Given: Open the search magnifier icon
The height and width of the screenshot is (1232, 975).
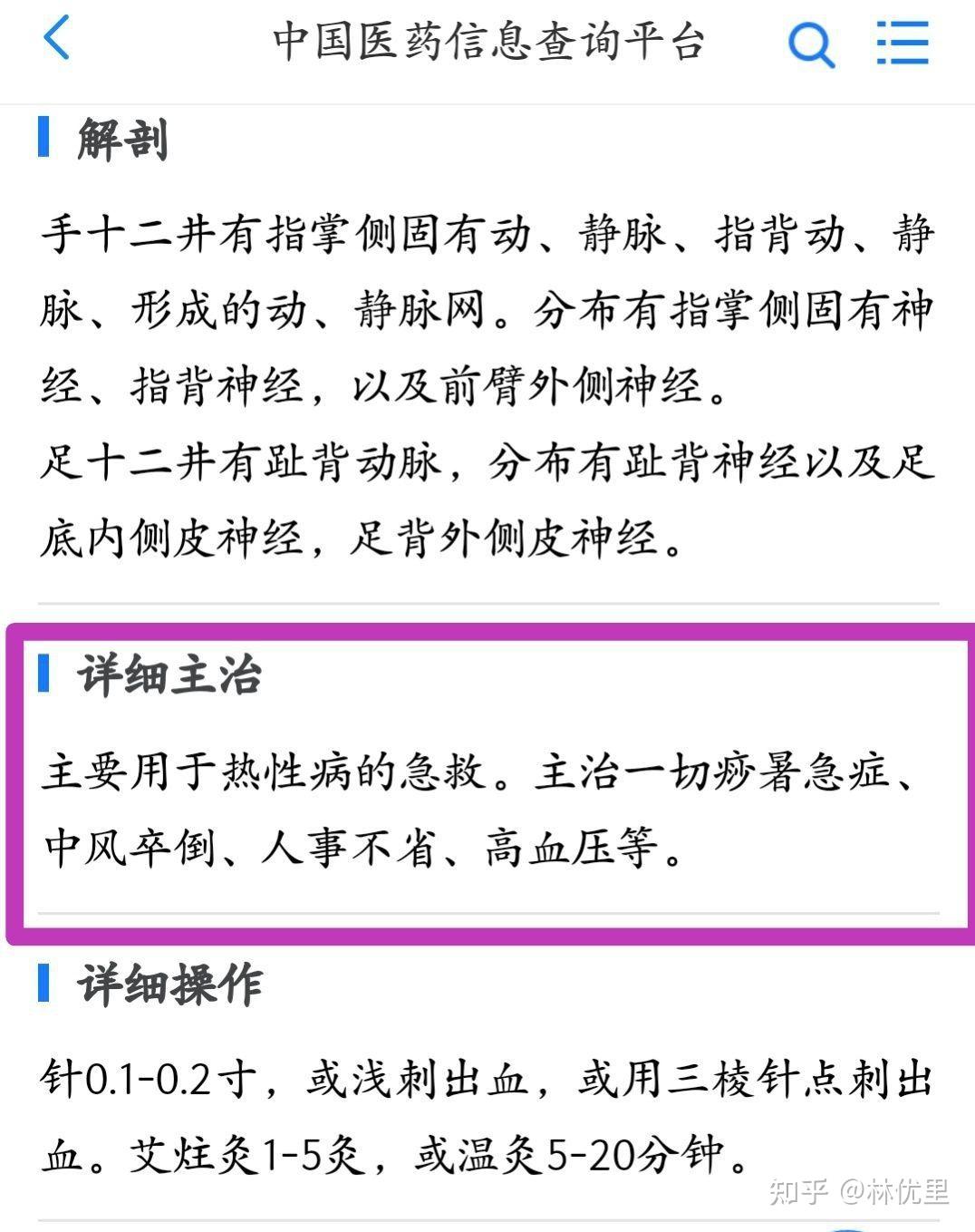Looking at the screenshot, I should pos(810,44).
